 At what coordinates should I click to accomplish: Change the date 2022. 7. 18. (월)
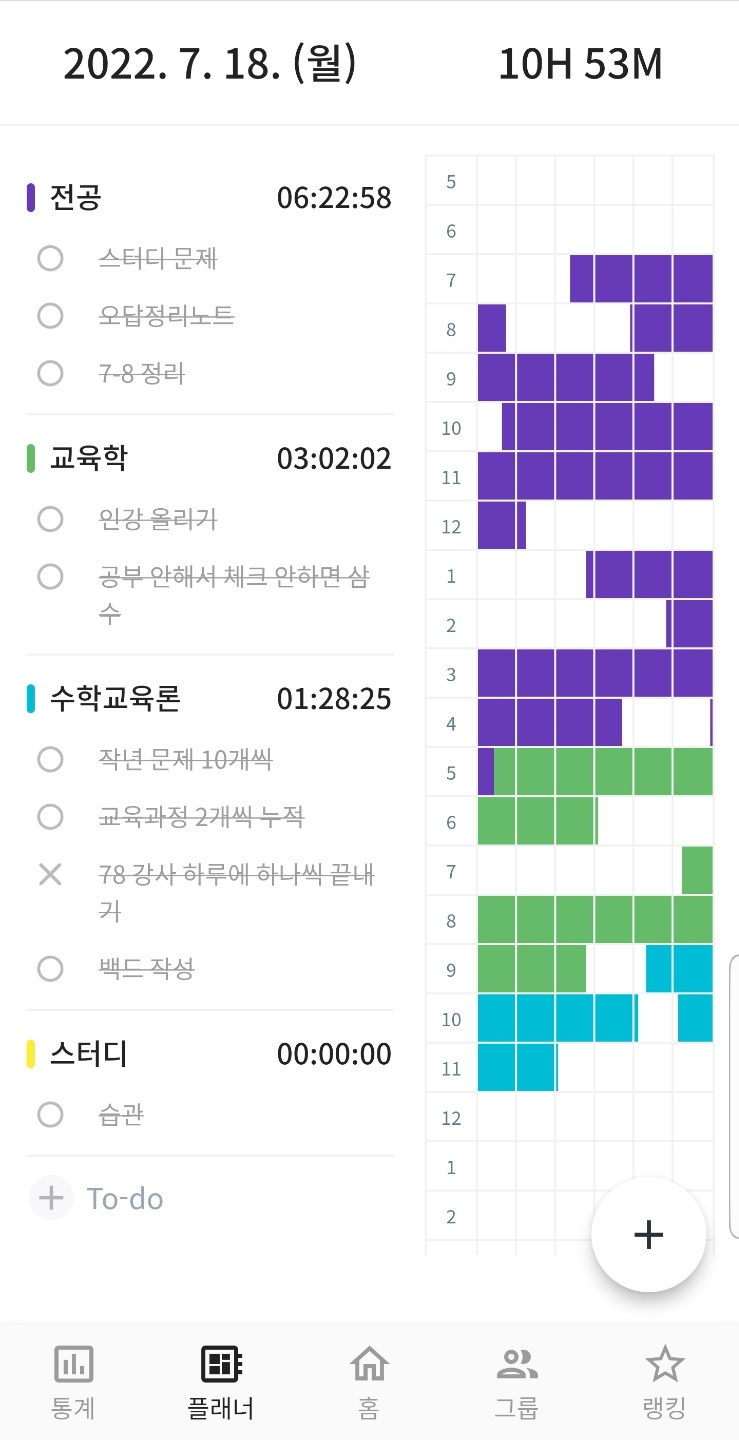click(x=210, y=65)
